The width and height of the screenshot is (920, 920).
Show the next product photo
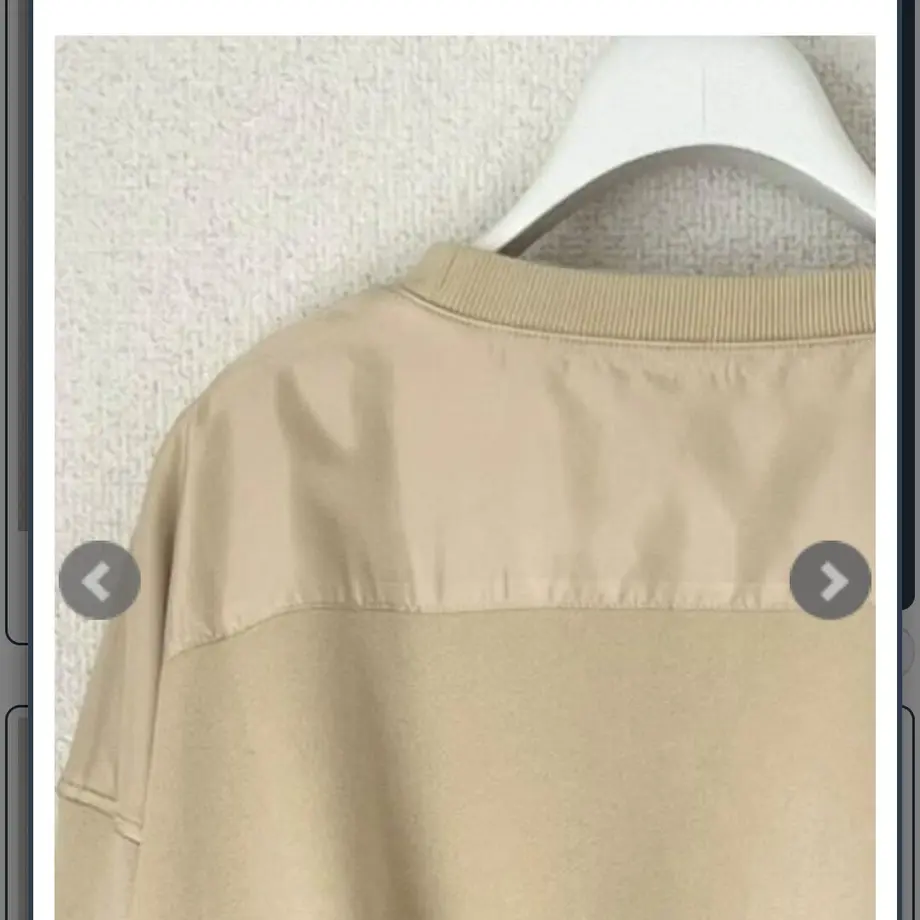pyautogui.click(x=830, y=581)
